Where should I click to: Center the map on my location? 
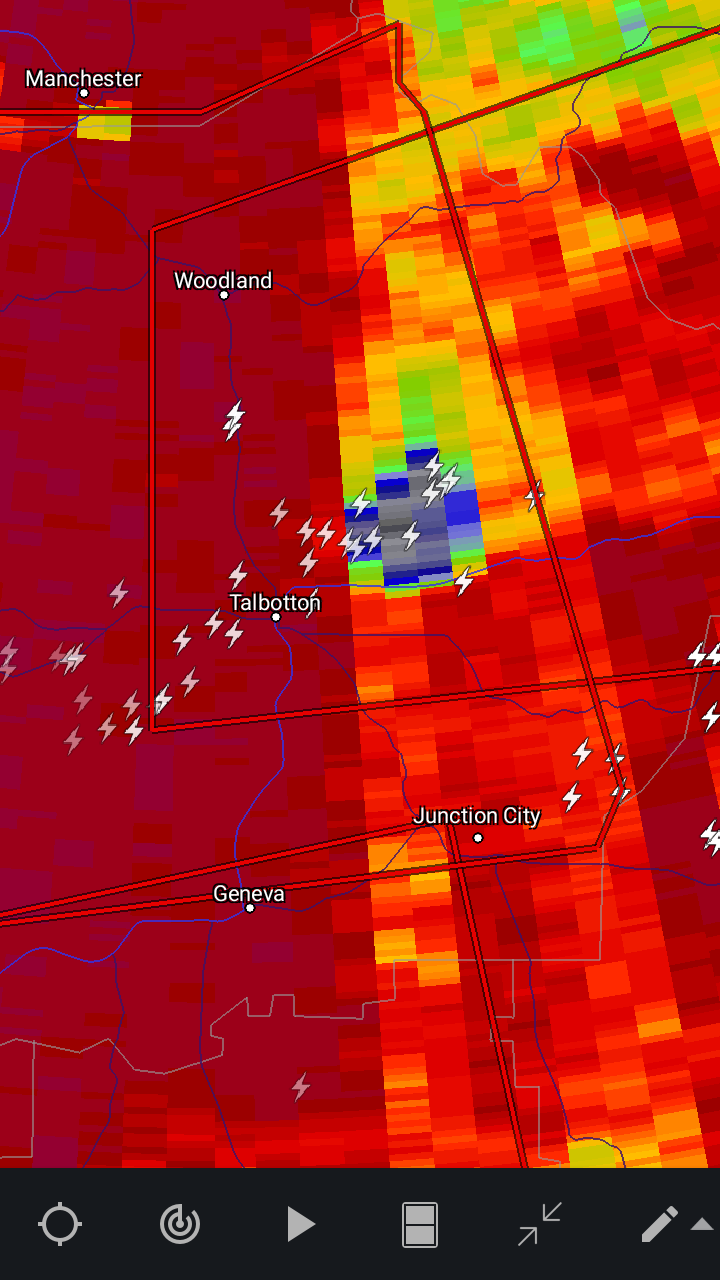tap(60, 1224)
